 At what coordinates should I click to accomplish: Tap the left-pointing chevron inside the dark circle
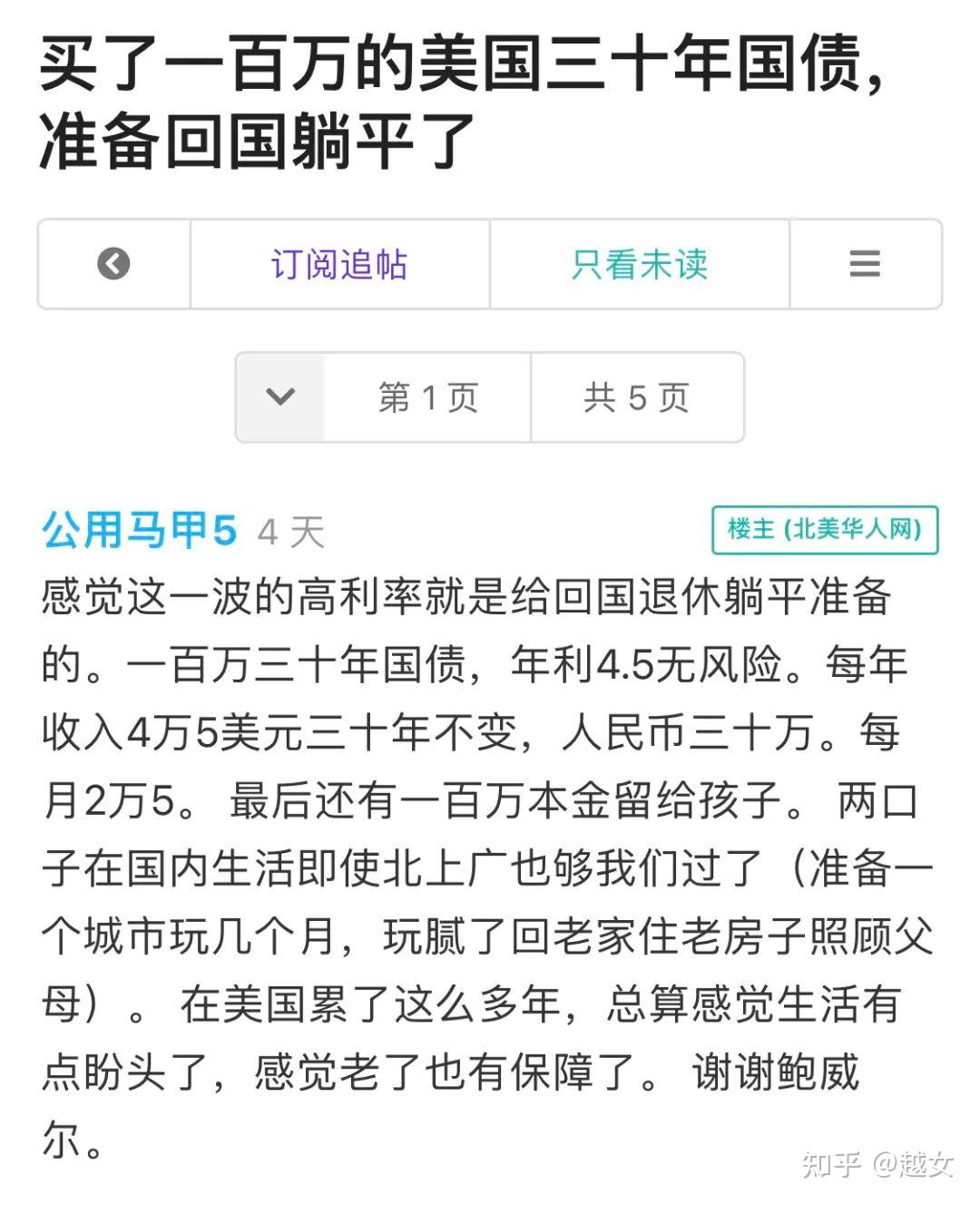(x=113, y=263)
